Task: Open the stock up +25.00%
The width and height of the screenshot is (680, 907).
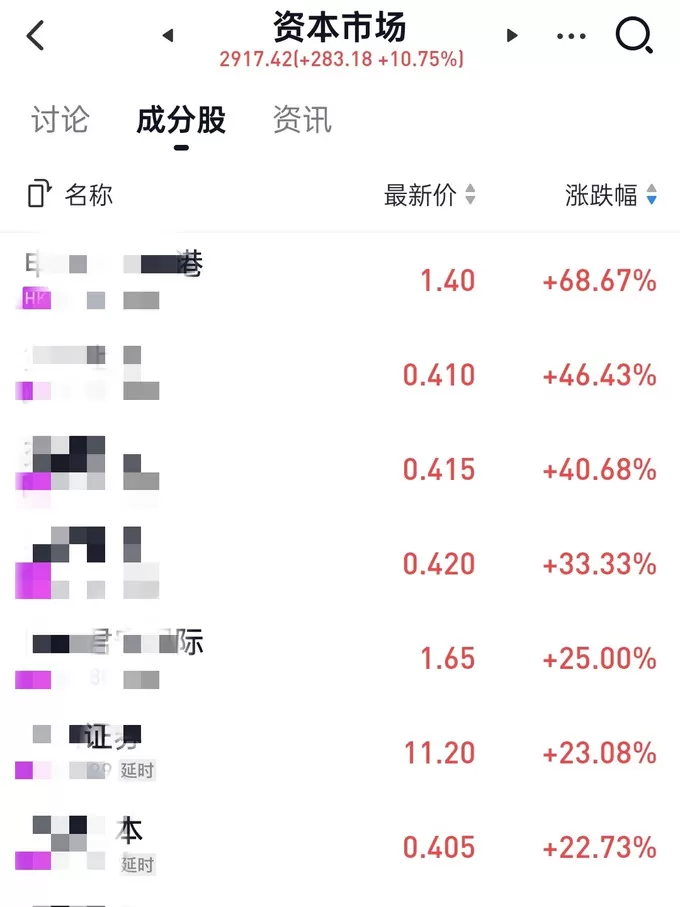Action: 340,658
